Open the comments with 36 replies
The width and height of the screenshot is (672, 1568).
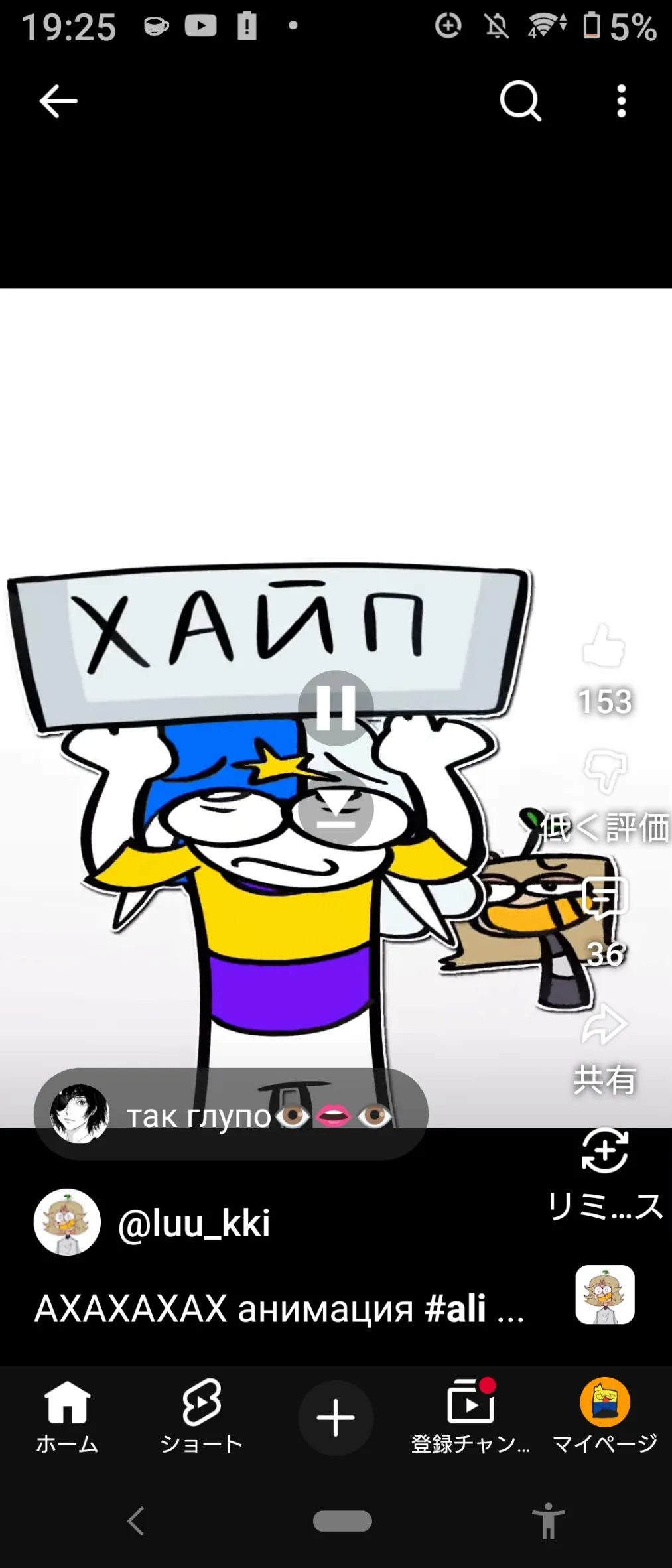tap(604, 897)
